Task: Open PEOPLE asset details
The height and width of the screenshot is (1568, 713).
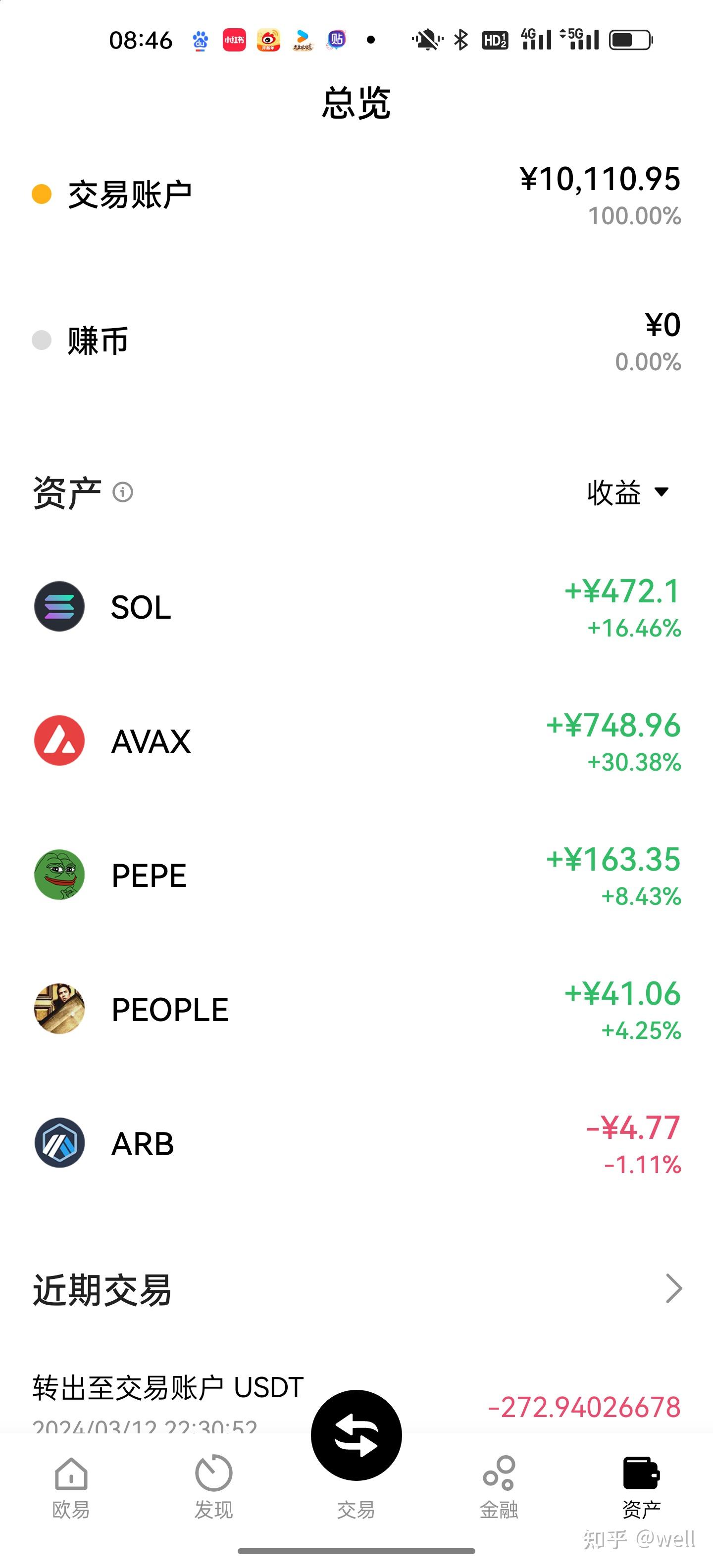Action: pos(356,1009)
